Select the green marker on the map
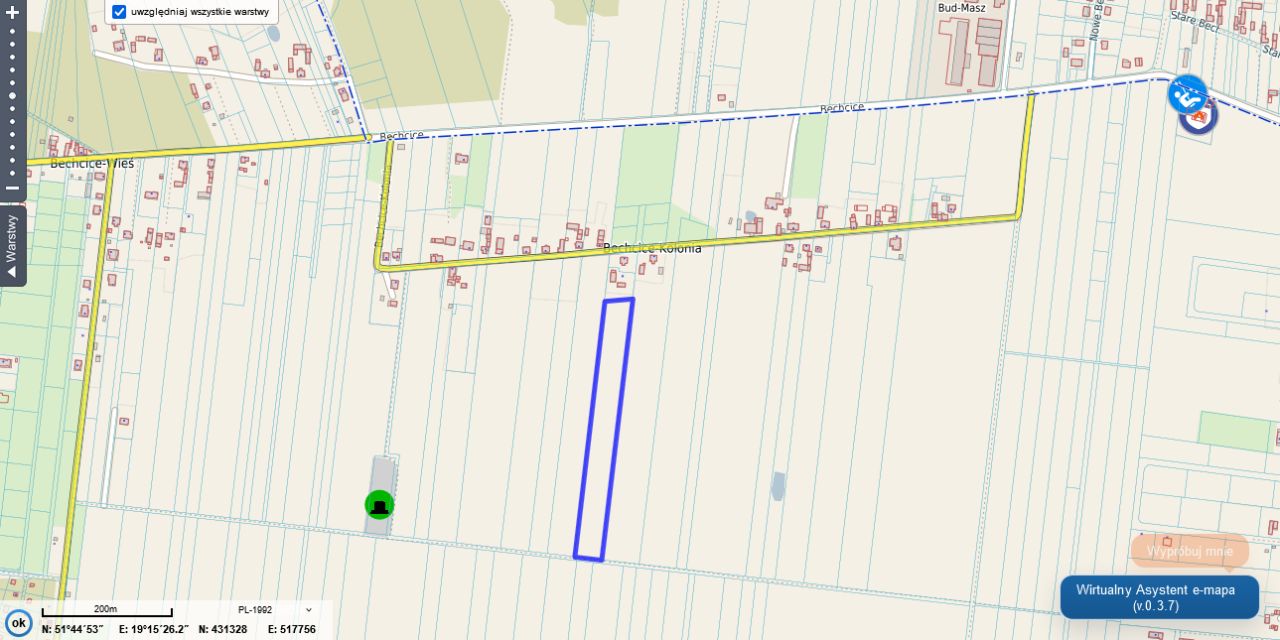Screen dimensions: 1280x640 point(379,505)
